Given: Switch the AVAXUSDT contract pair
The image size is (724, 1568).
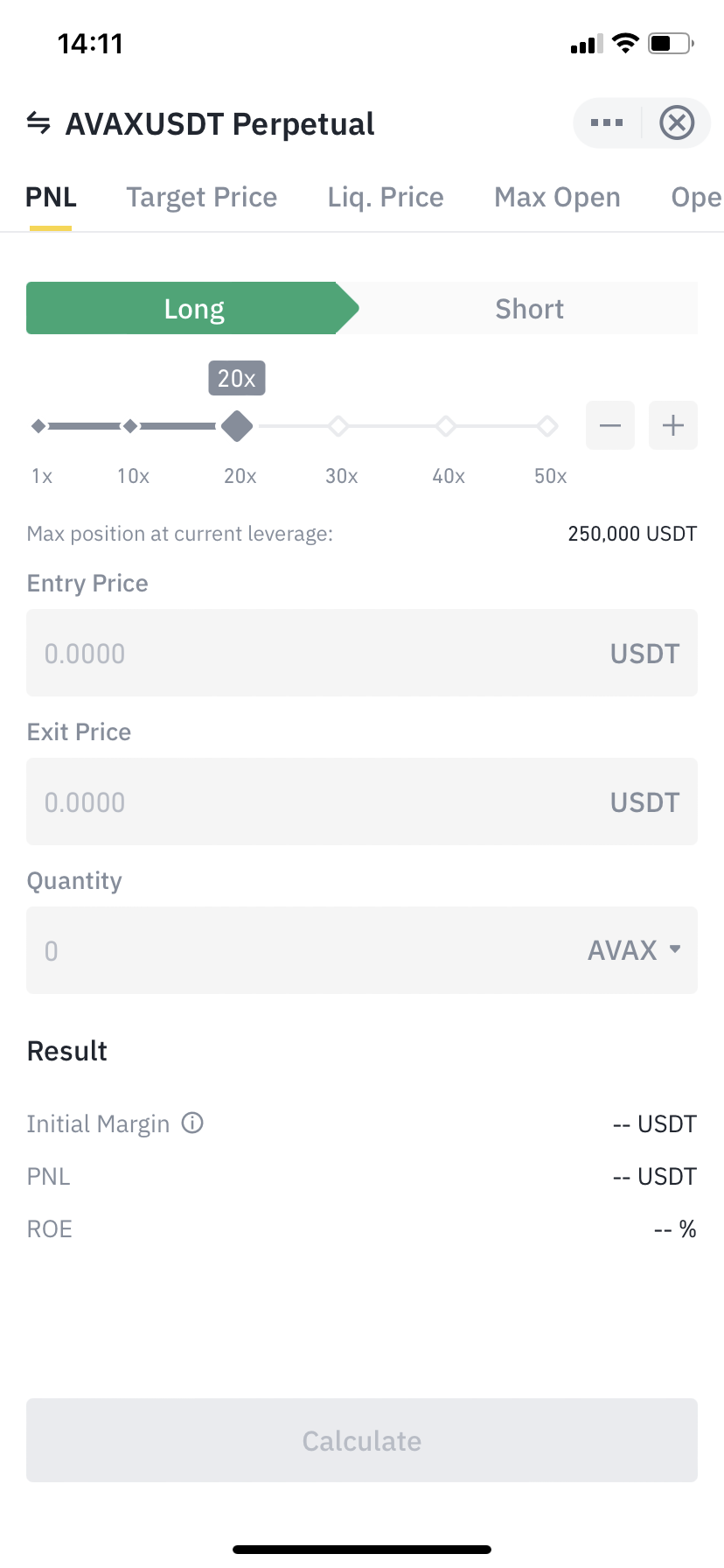Looking at the screenshot, I should [x=38, y=123].
